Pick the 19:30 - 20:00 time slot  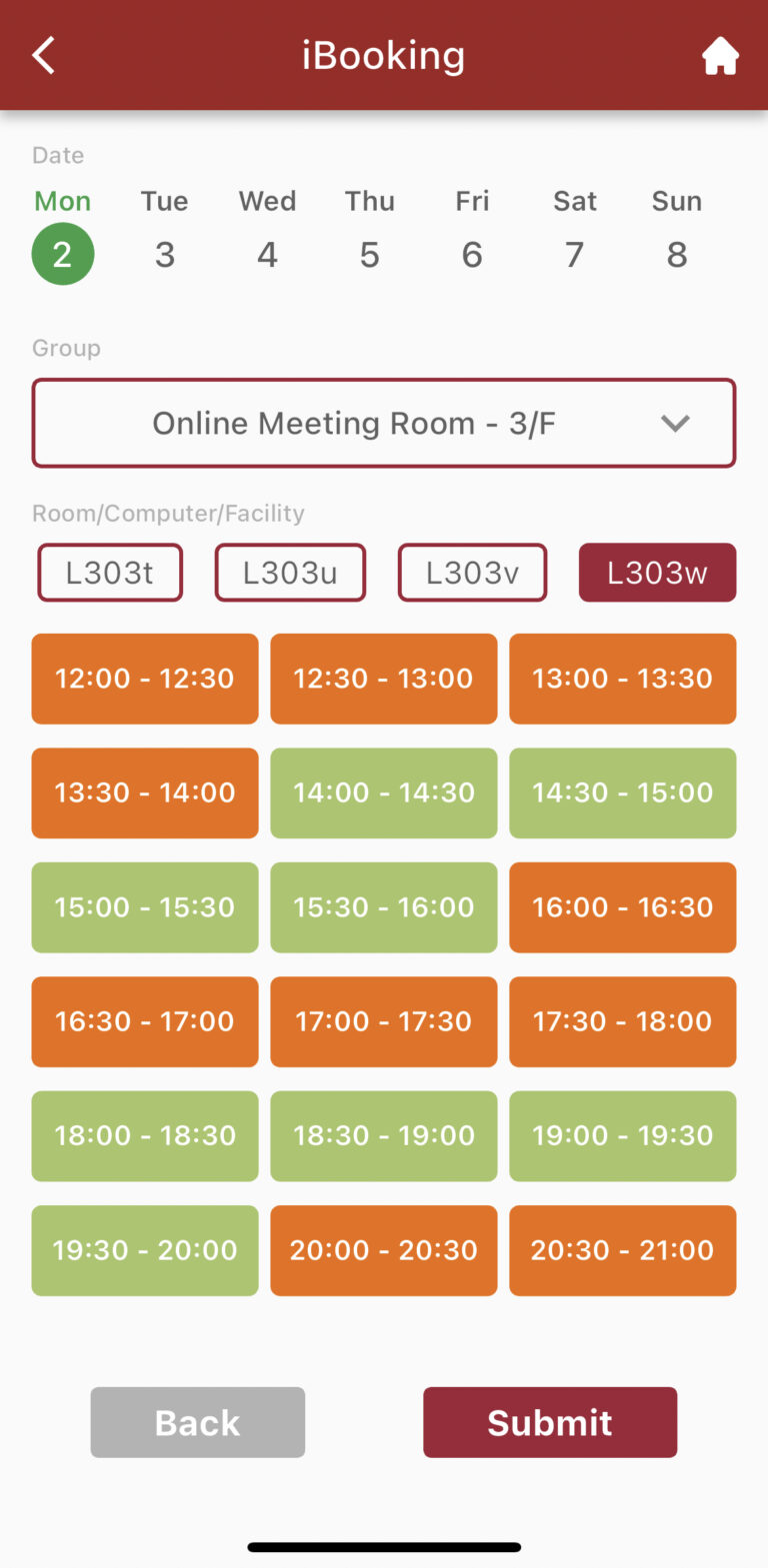(144, 1250)
